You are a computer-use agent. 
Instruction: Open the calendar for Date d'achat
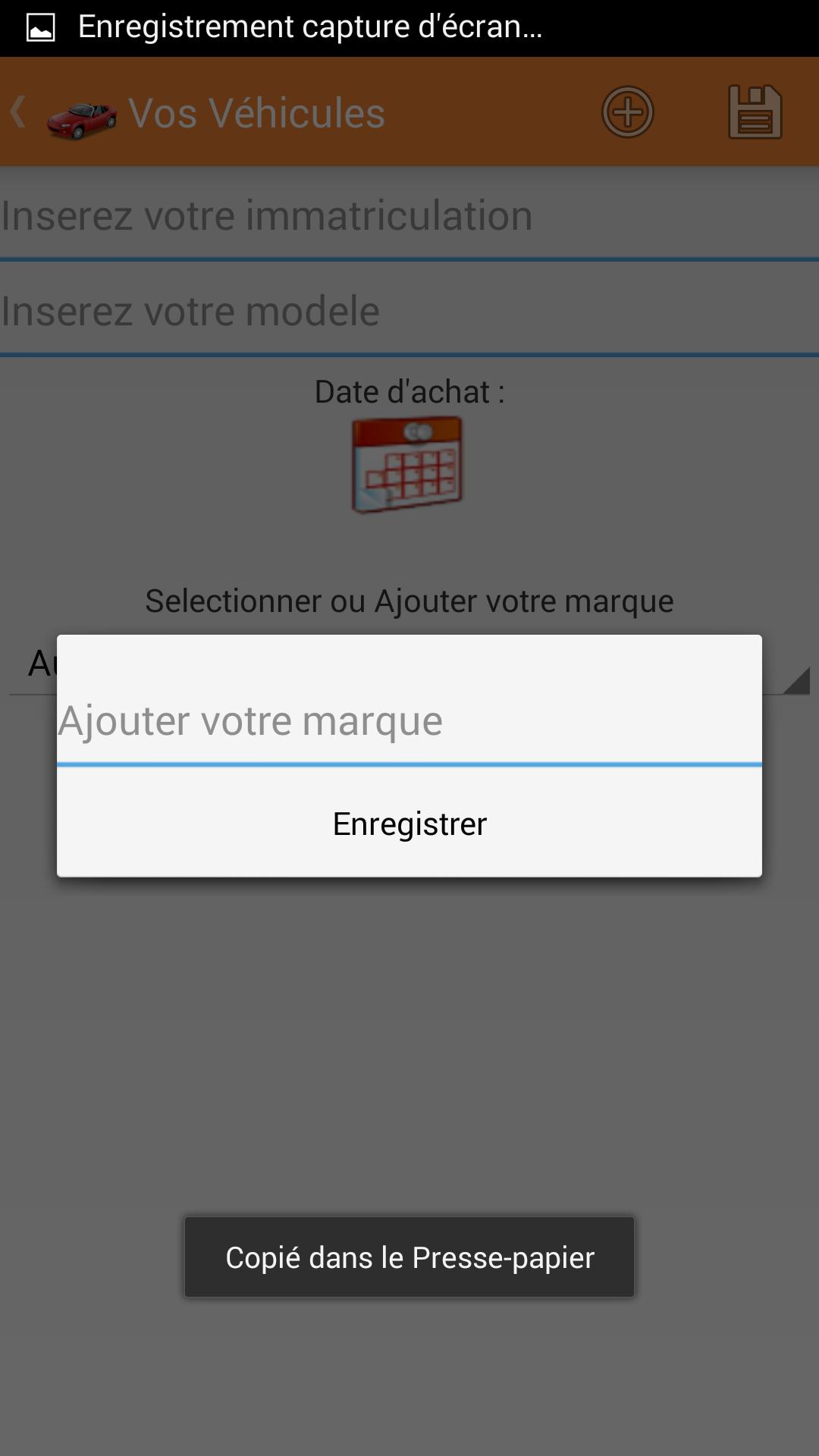click(x=407, y=464)
